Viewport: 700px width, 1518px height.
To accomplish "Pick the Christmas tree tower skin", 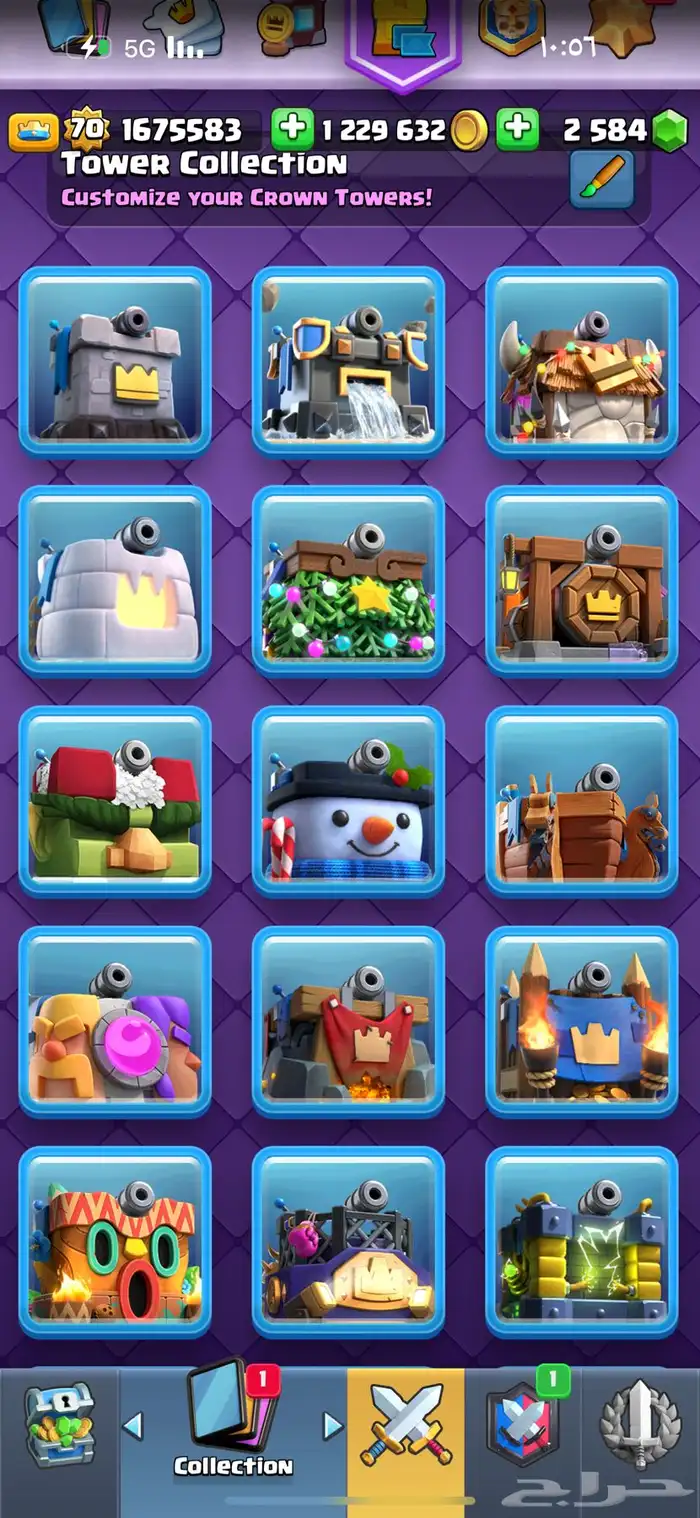I will [x=348, y=581].
